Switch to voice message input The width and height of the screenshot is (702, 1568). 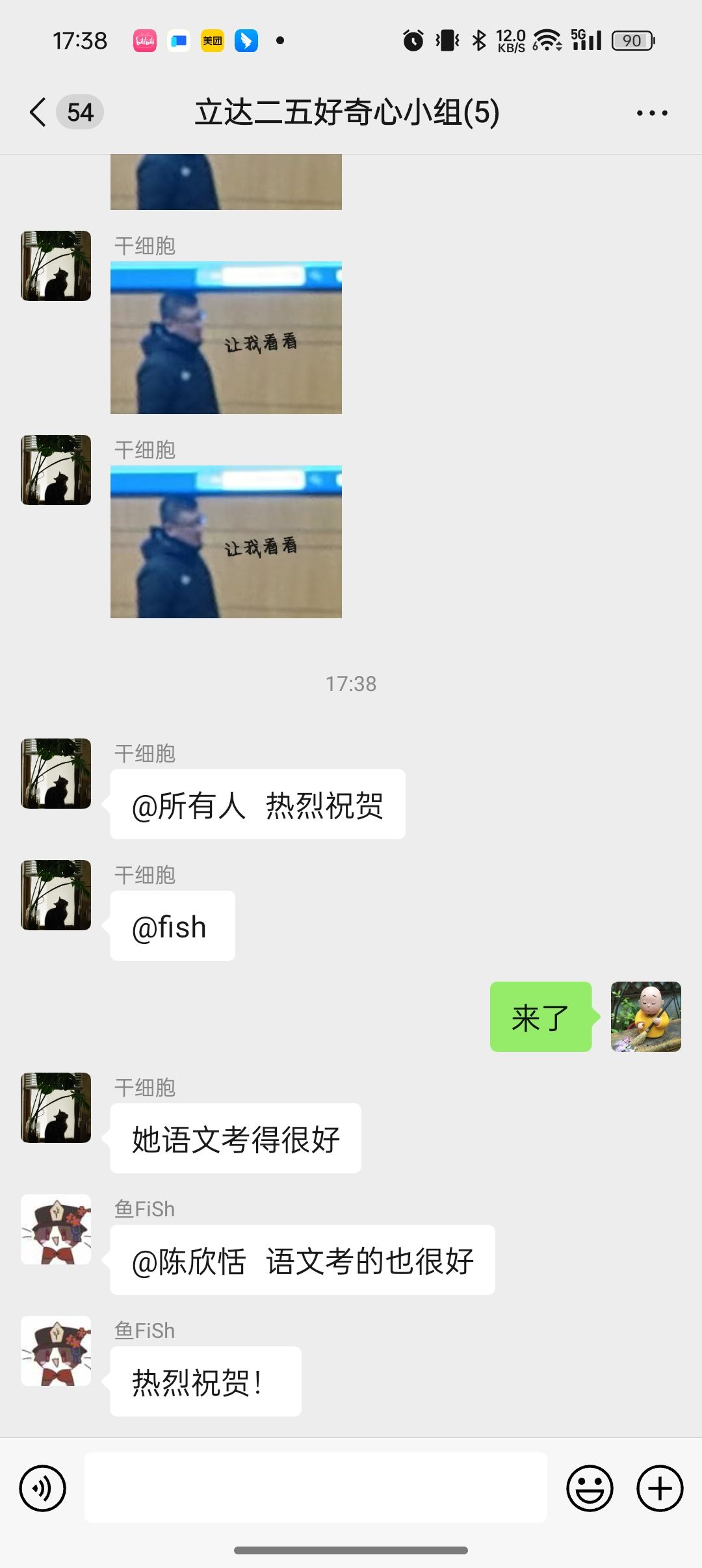(x=43, y=1488)
